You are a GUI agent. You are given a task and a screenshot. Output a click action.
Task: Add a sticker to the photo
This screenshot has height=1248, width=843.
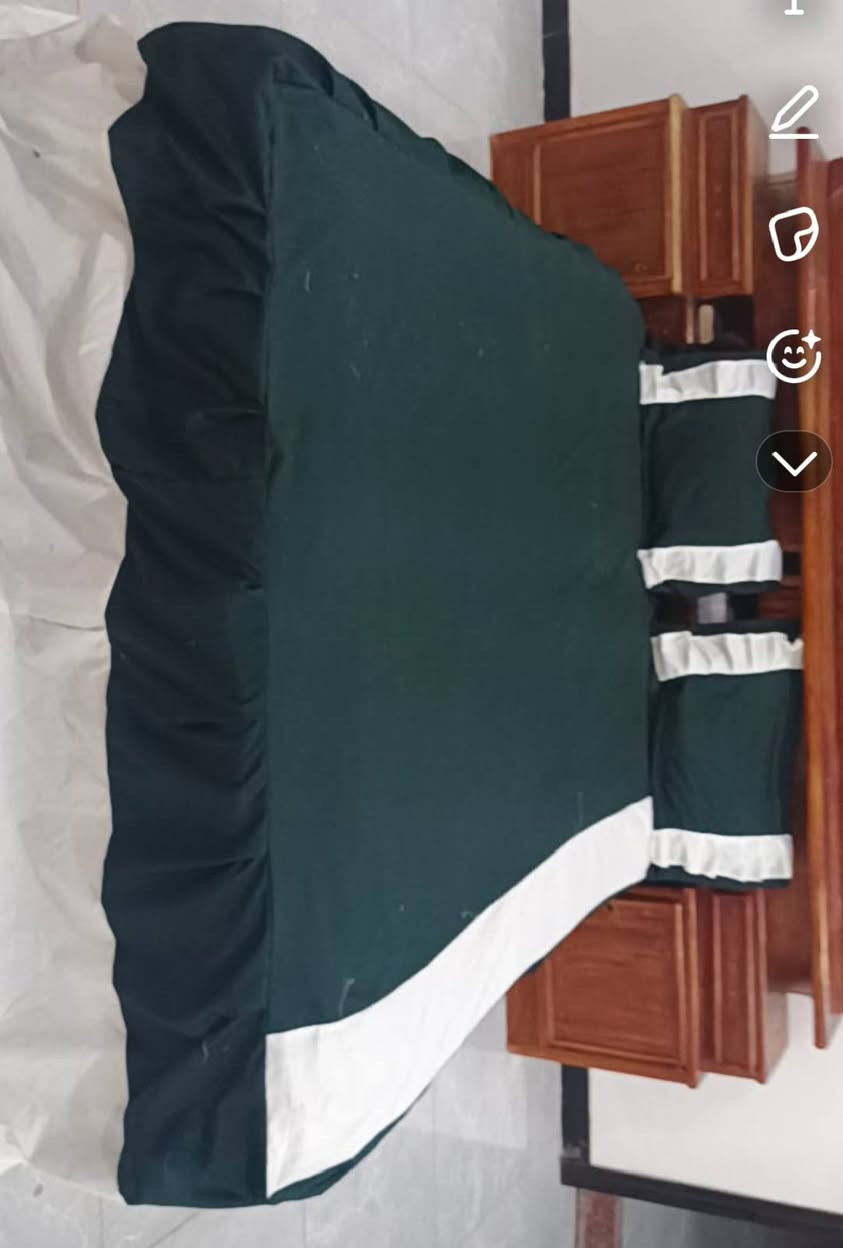794,234
